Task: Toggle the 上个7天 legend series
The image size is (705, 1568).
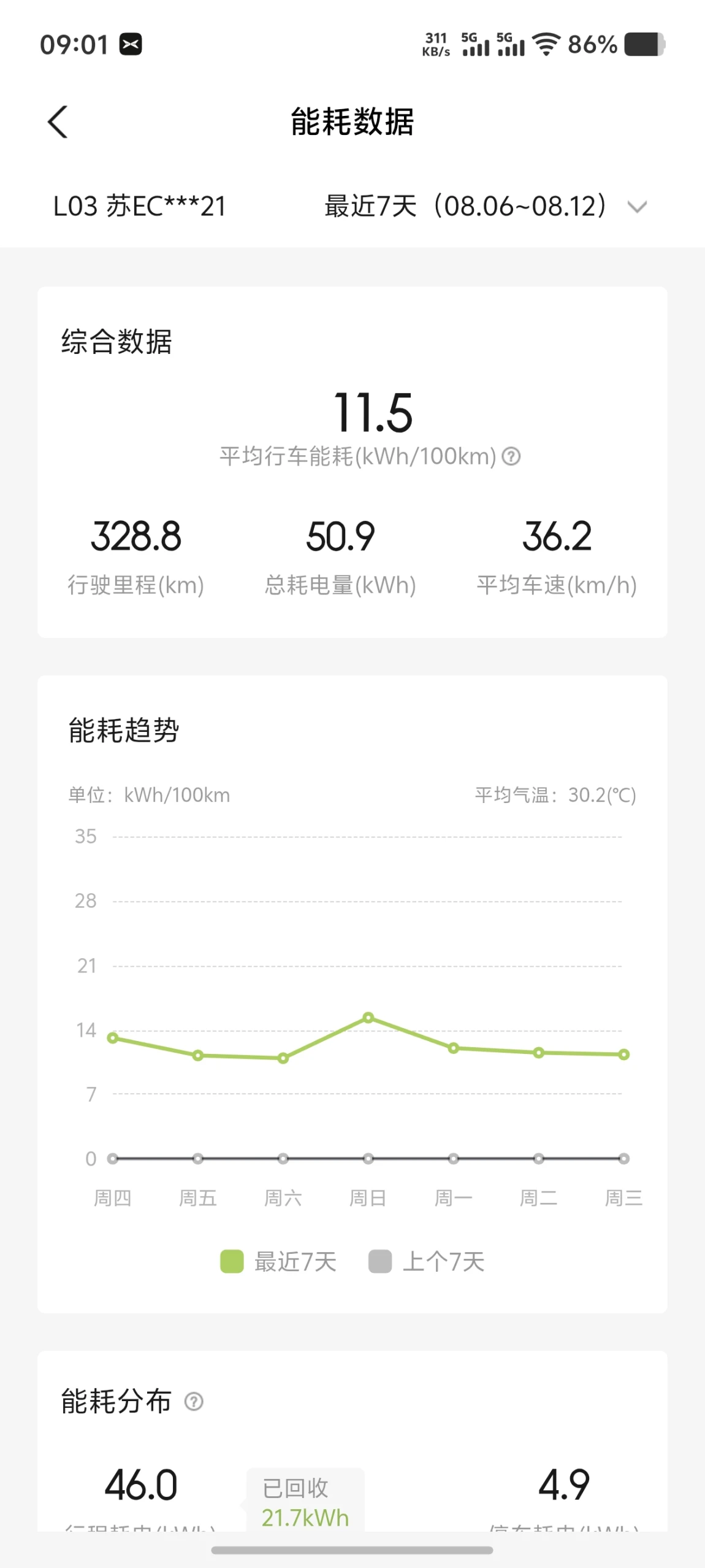Action: pos(427,1261)
